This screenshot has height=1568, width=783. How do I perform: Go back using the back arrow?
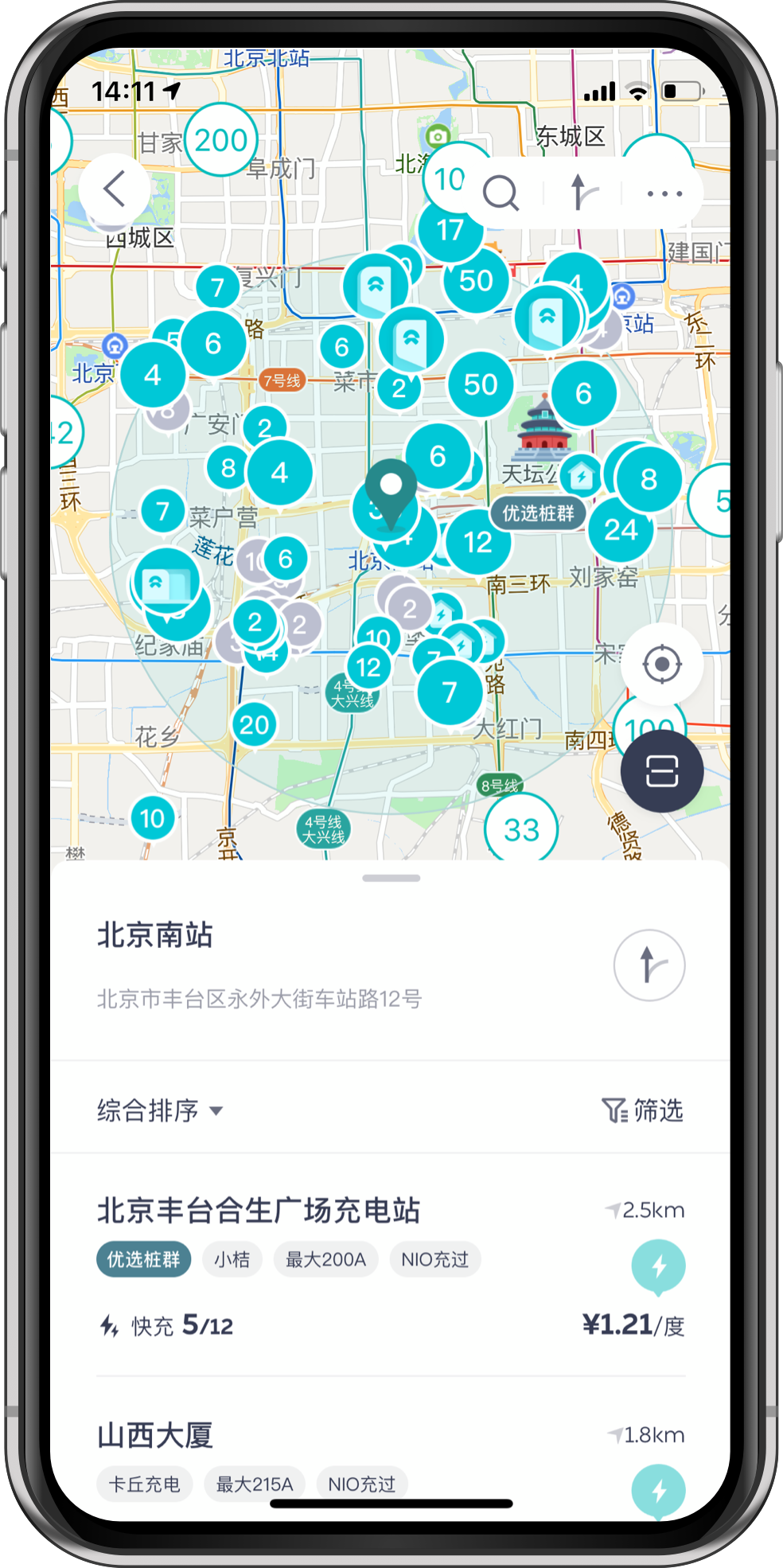(114, 189)
